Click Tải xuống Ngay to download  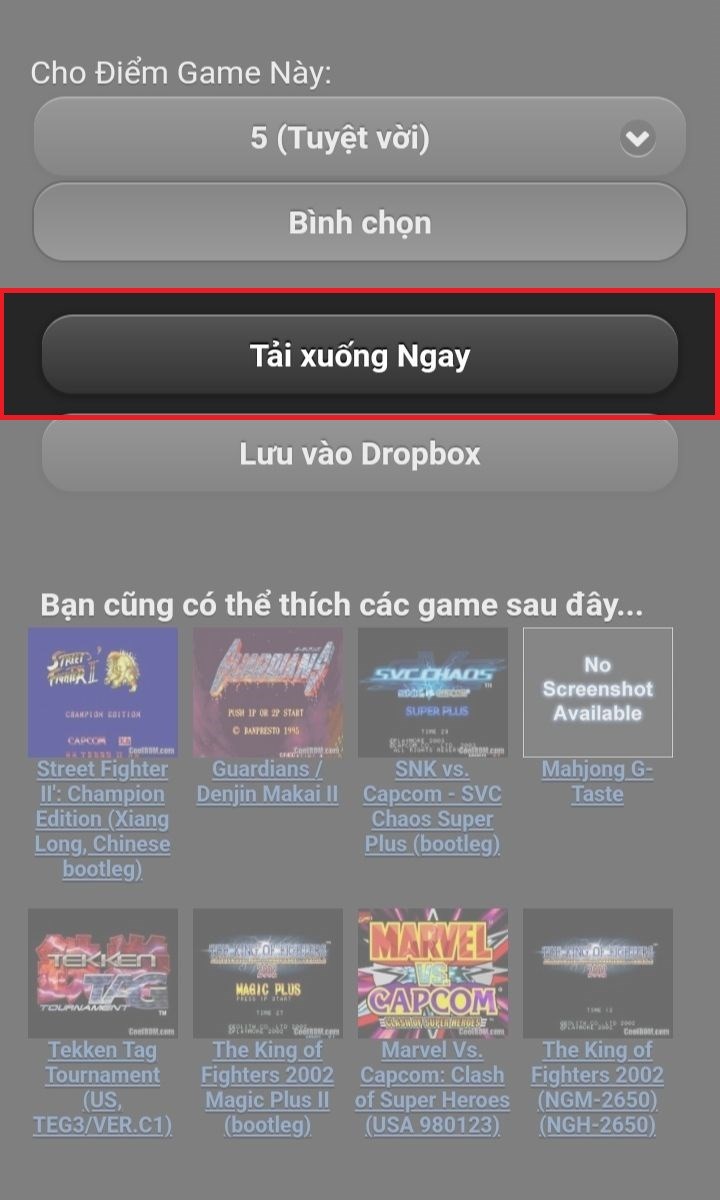coord(360,354)
